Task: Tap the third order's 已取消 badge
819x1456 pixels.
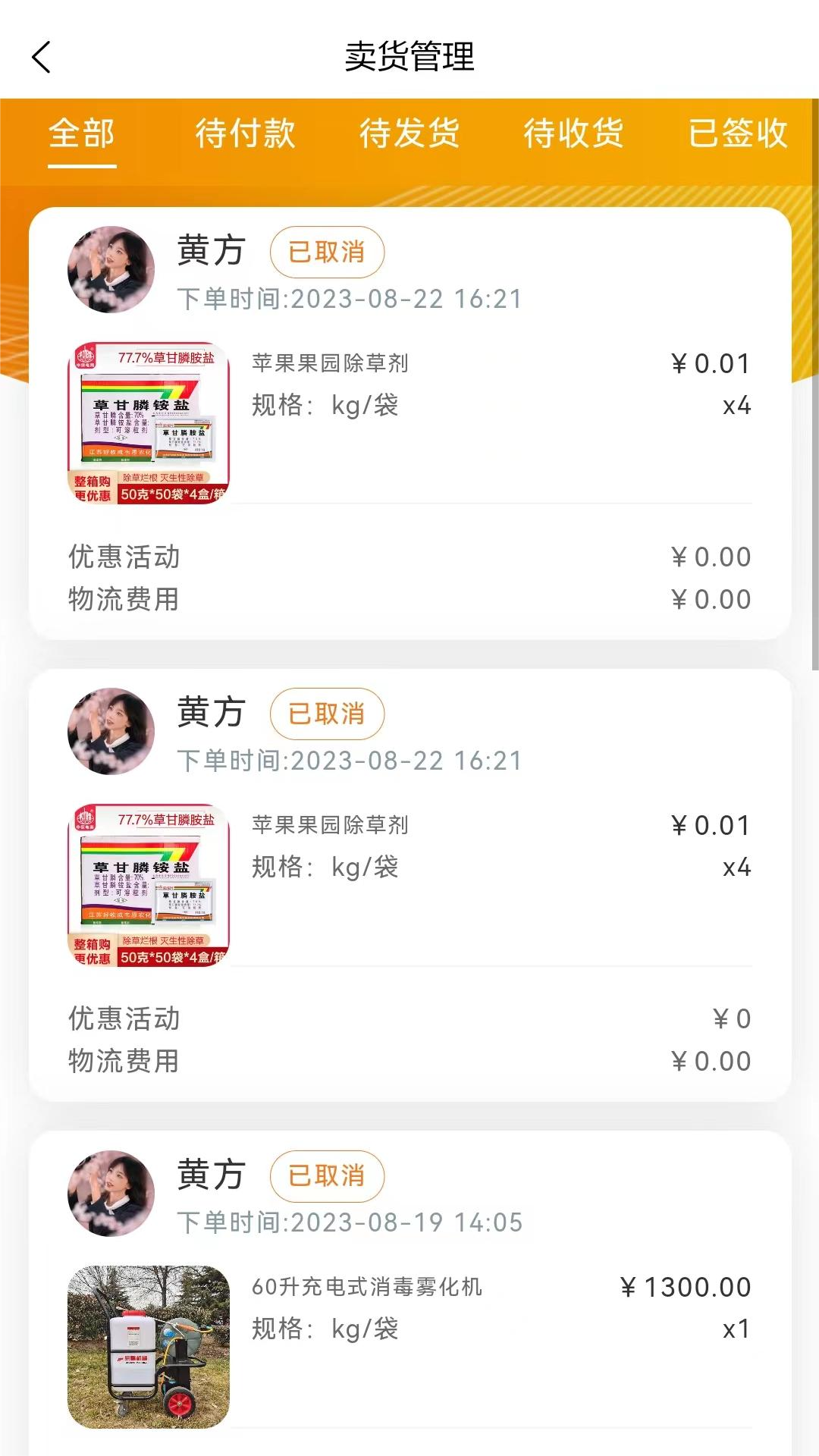Action: pyautogui.click(x=326, y=1176)
